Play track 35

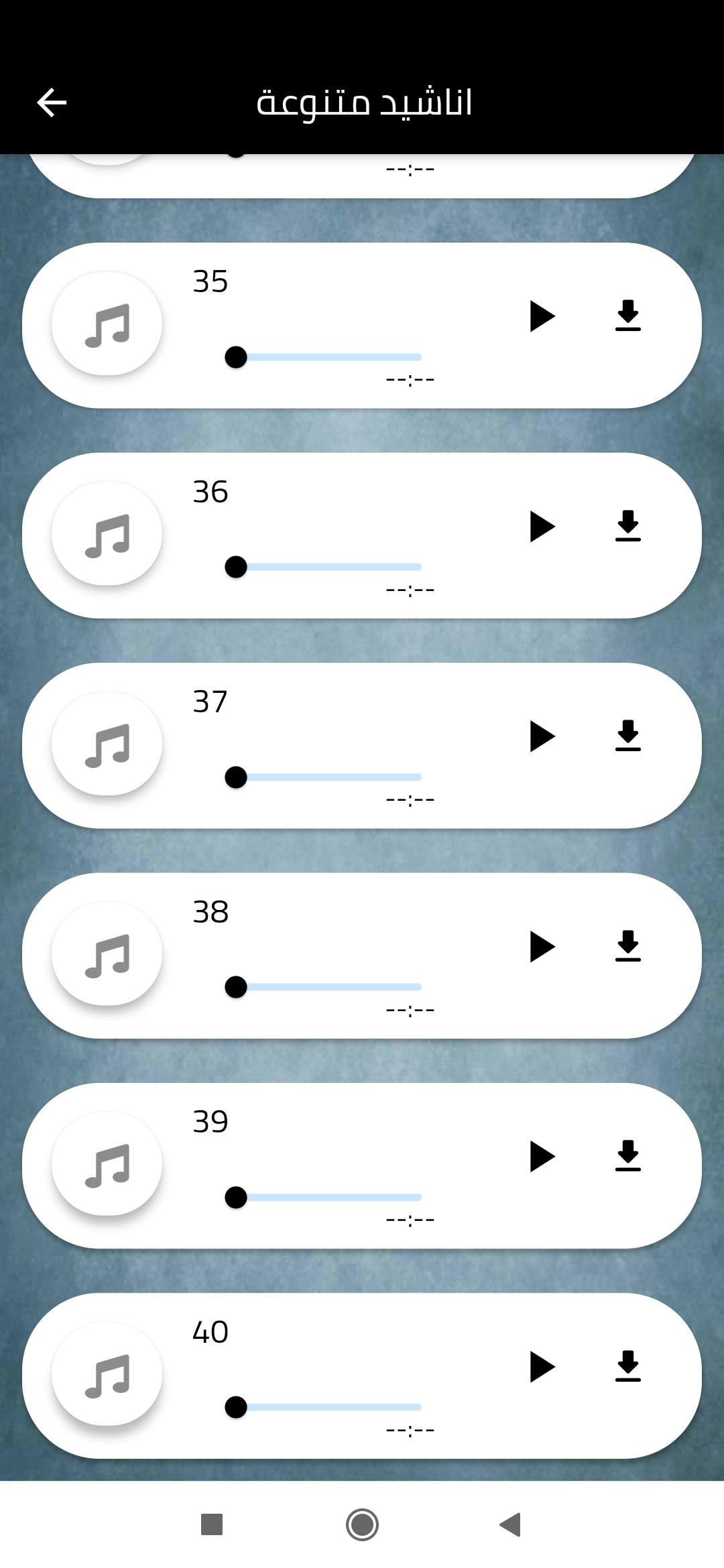542,316
